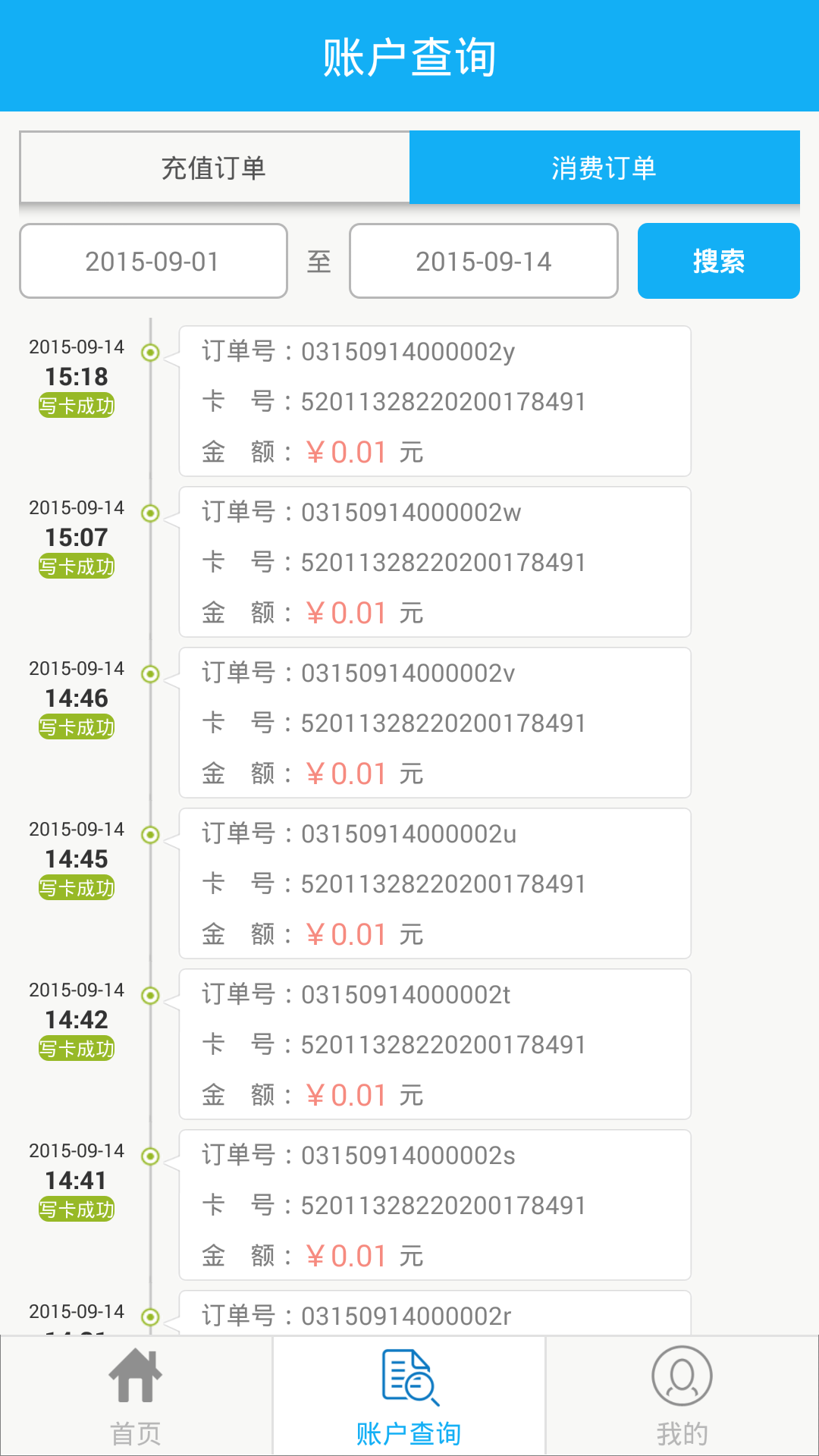Tap the 账户查询 bottom tab
Screen dimensions: 819x1456
[409, 1397]
